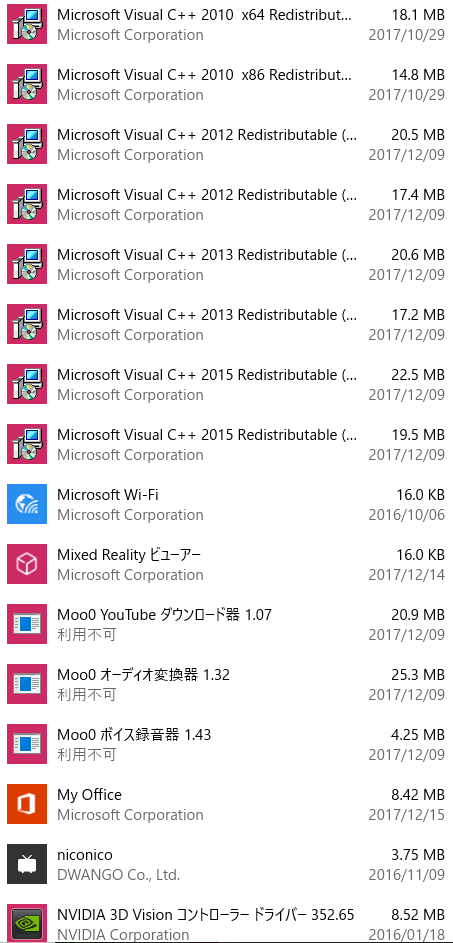This screenshot has width=453, height=943.
Task: Select the 17.2 MB Visual C++ 2013 entry
Action: click(226, 324)
